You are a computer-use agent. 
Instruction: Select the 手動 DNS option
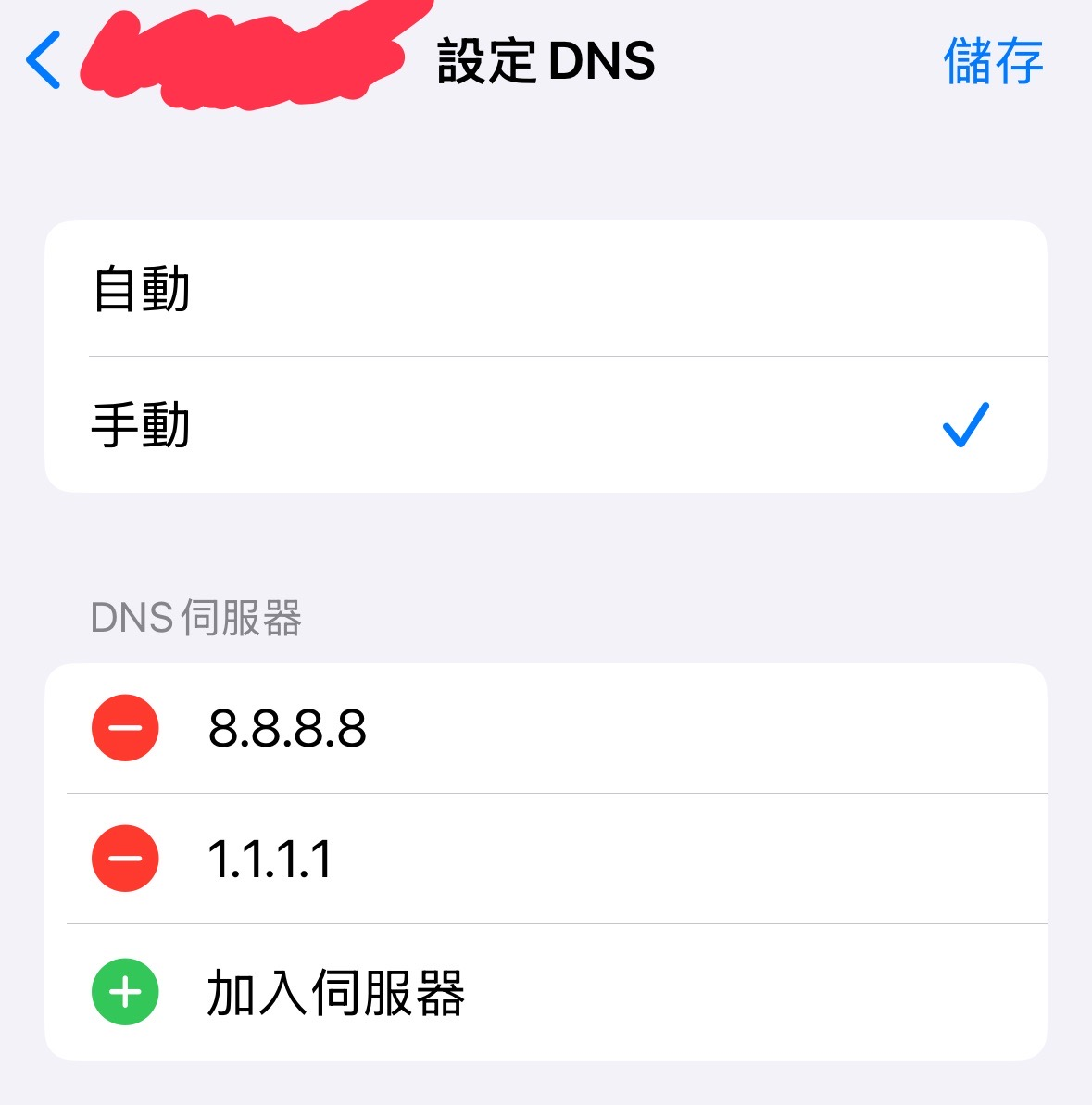pos(545,425)
